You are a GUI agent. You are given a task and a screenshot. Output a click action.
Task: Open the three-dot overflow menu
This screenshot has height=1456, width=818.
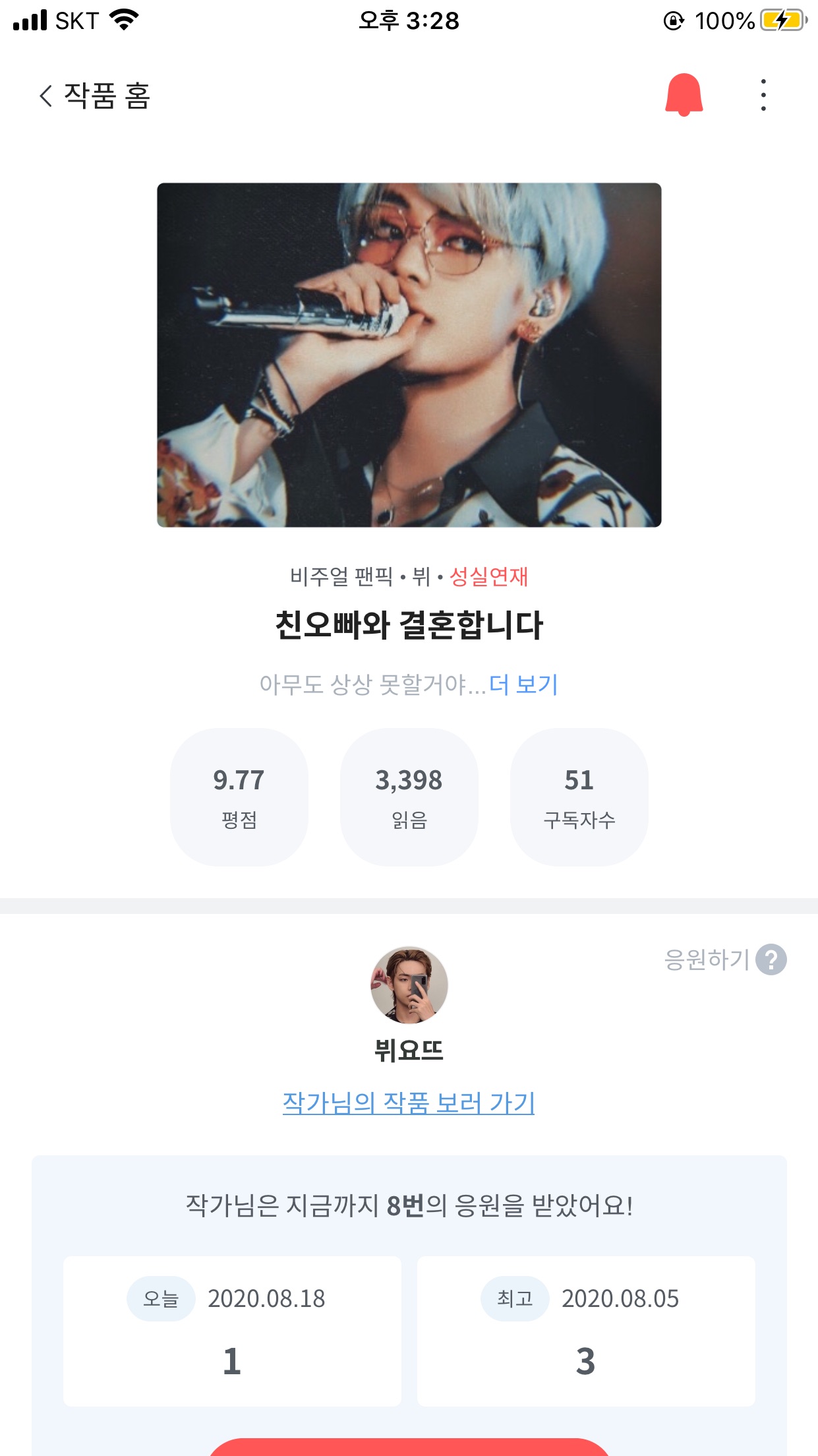[x=763, y=95]
